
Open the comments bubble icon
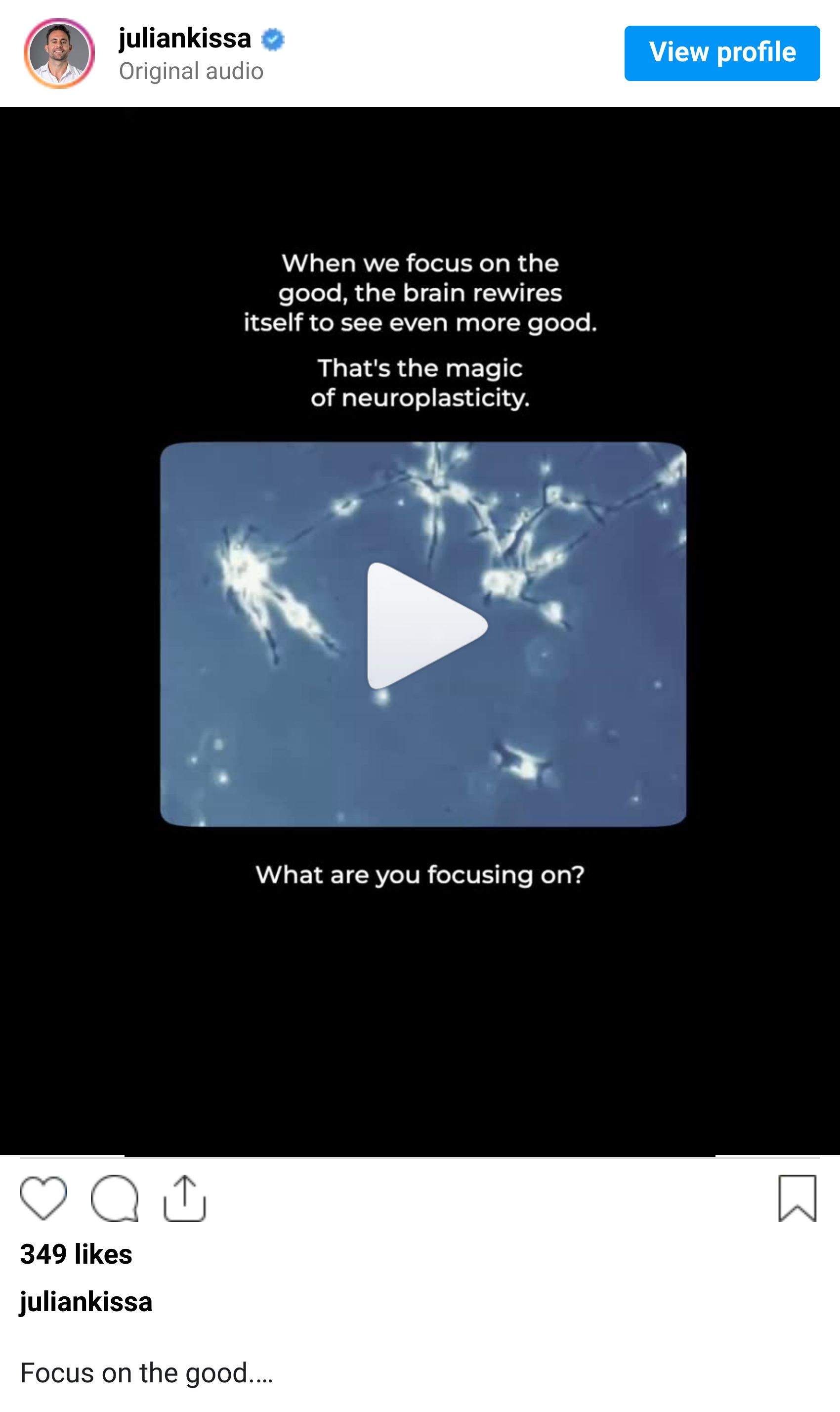pyautogui.click(x=115, y=1197)
